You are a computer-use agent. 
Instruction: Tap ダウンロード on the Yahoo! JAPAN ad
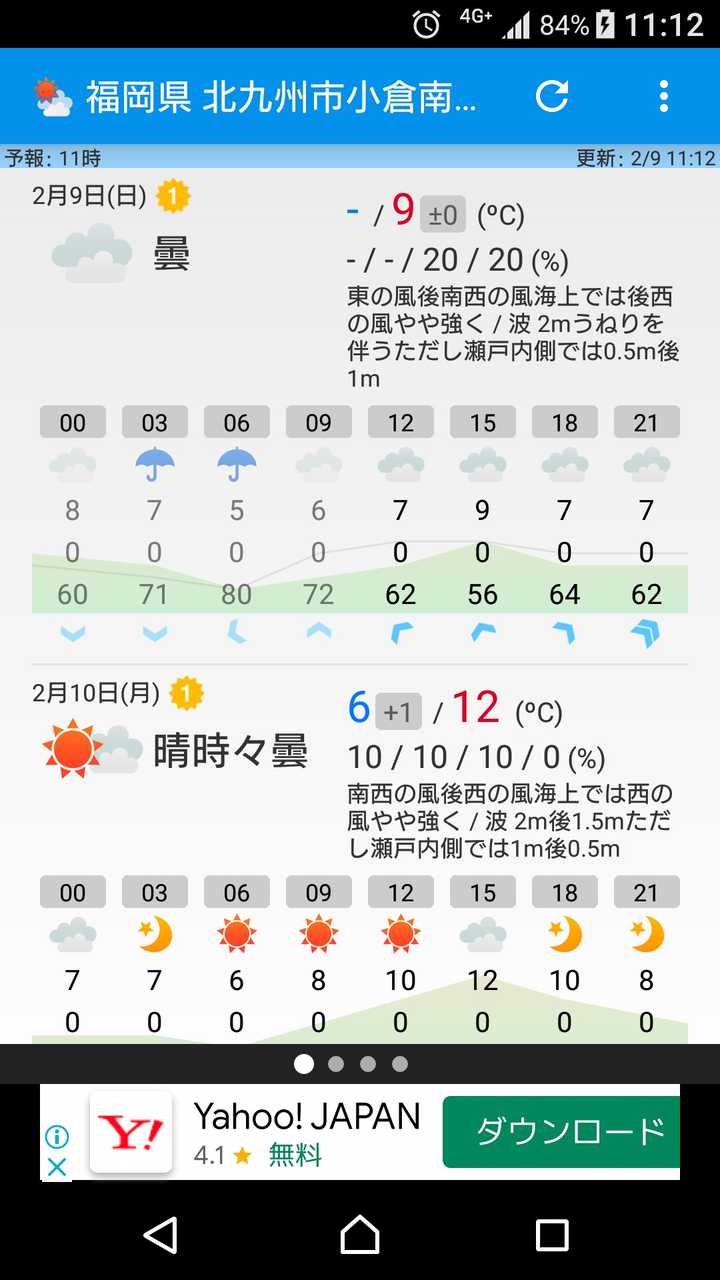561,1132
